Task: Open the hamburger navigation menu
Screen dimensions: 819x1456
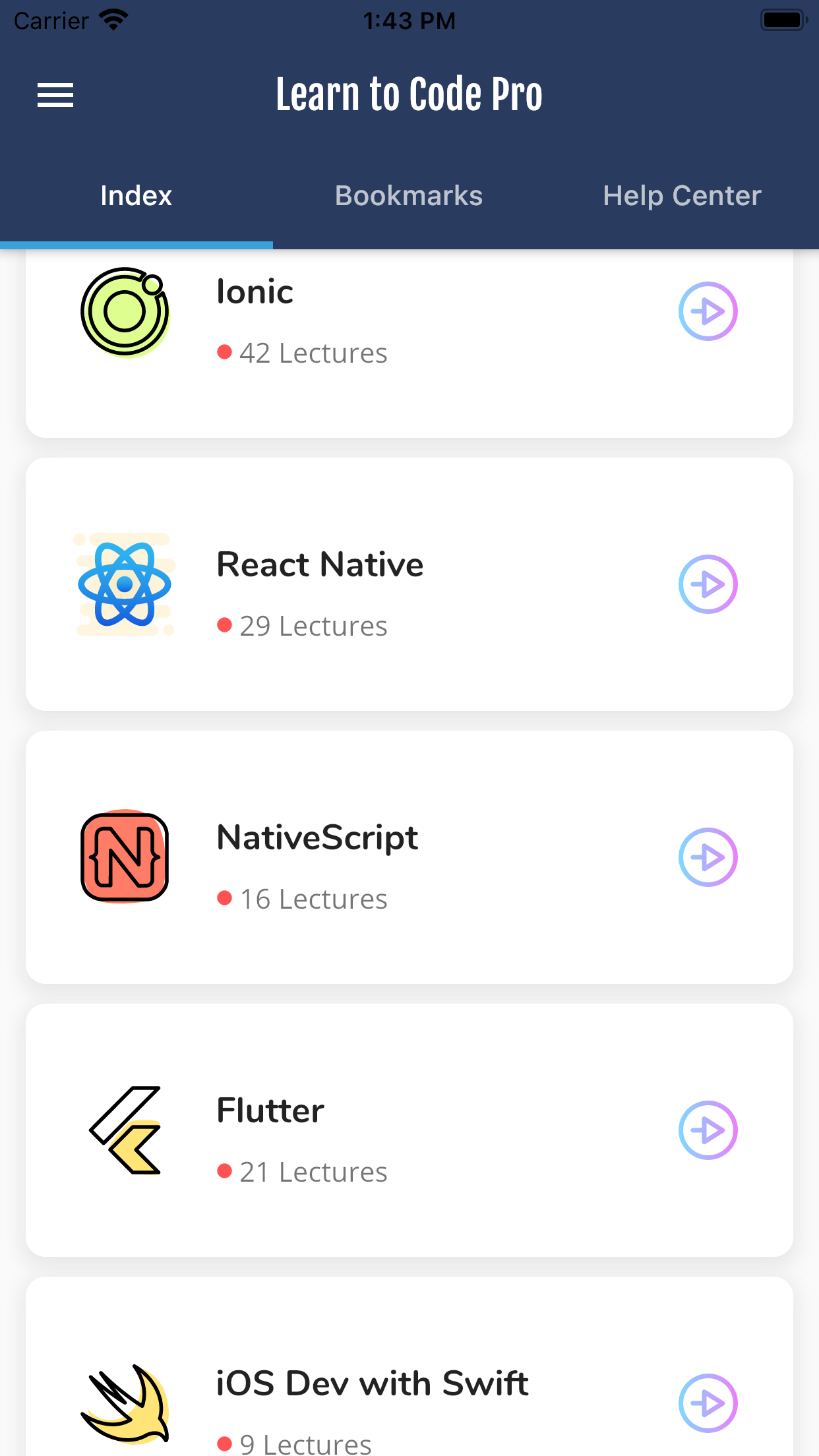Action: (x=55, y=94)
